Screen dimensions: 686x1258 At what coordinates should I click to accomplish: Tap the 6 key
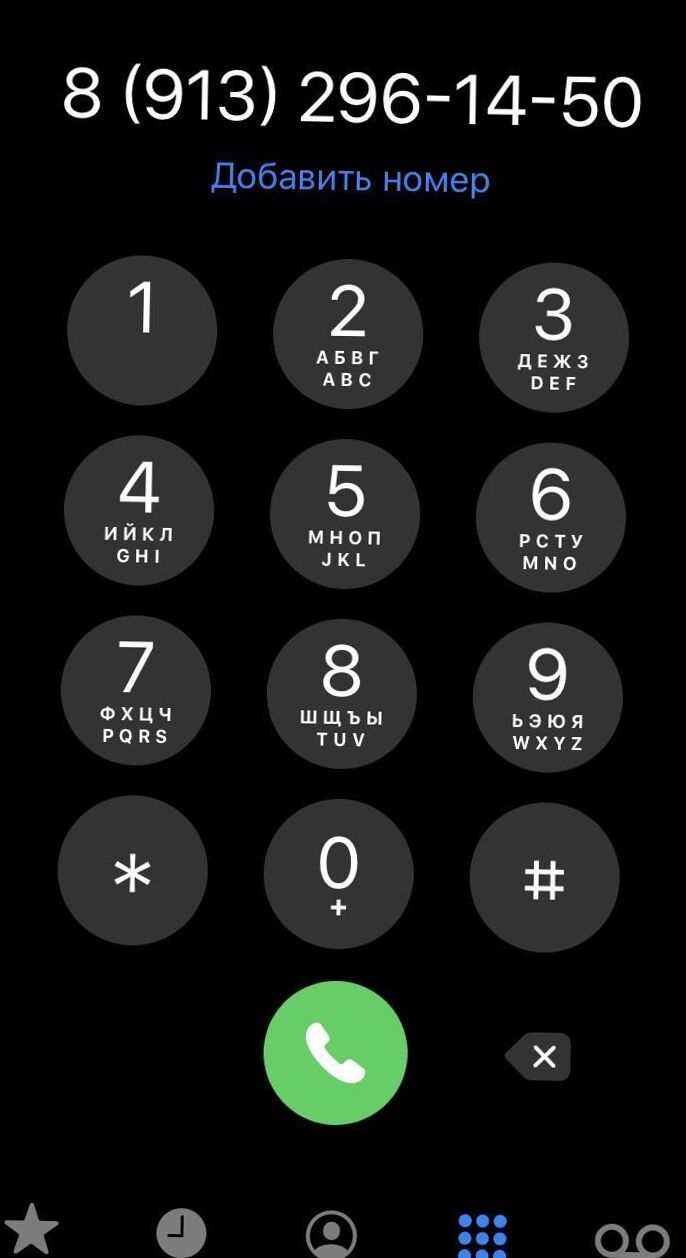click(551, 518)
